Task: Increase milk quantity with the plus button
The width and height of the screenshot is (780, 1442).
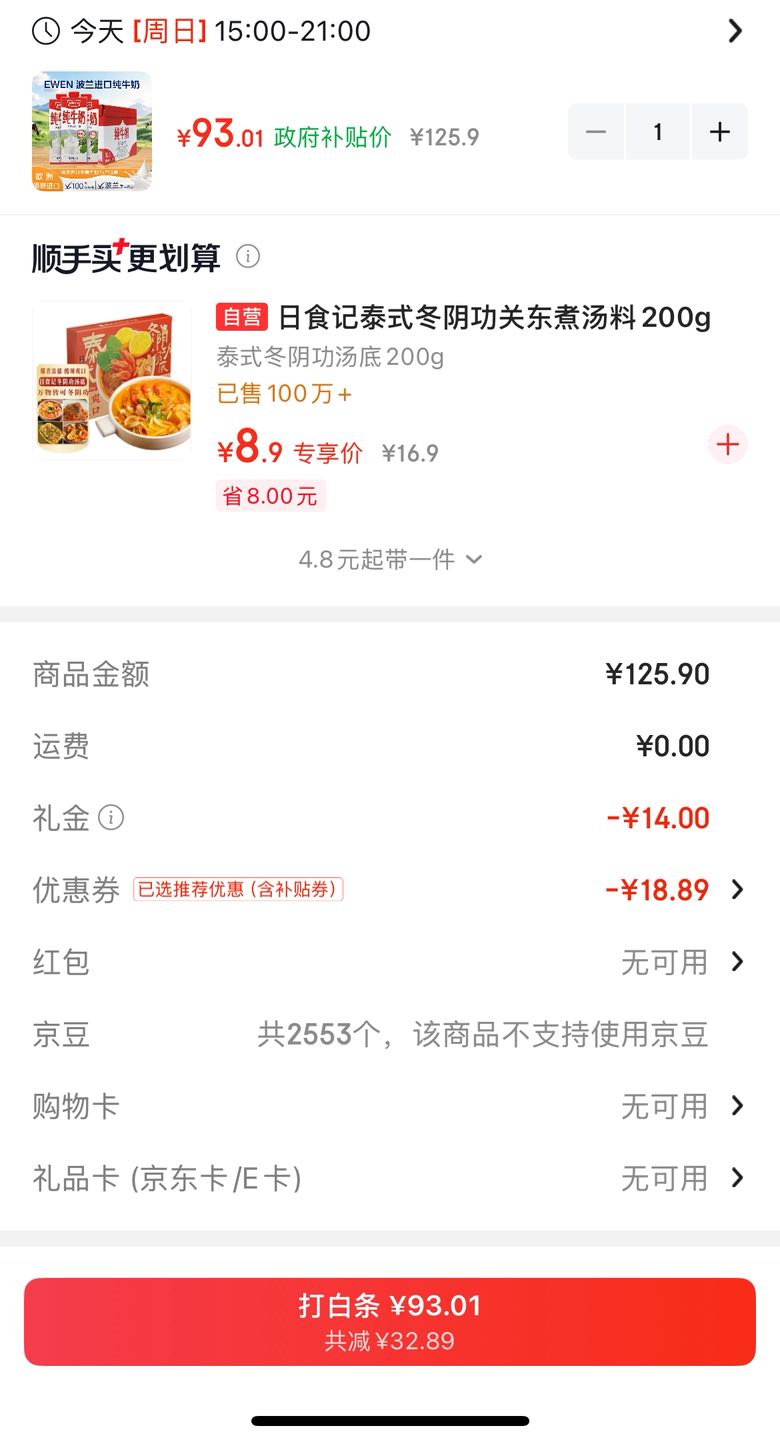Action: pyautogui.click(x=719, y=132)
